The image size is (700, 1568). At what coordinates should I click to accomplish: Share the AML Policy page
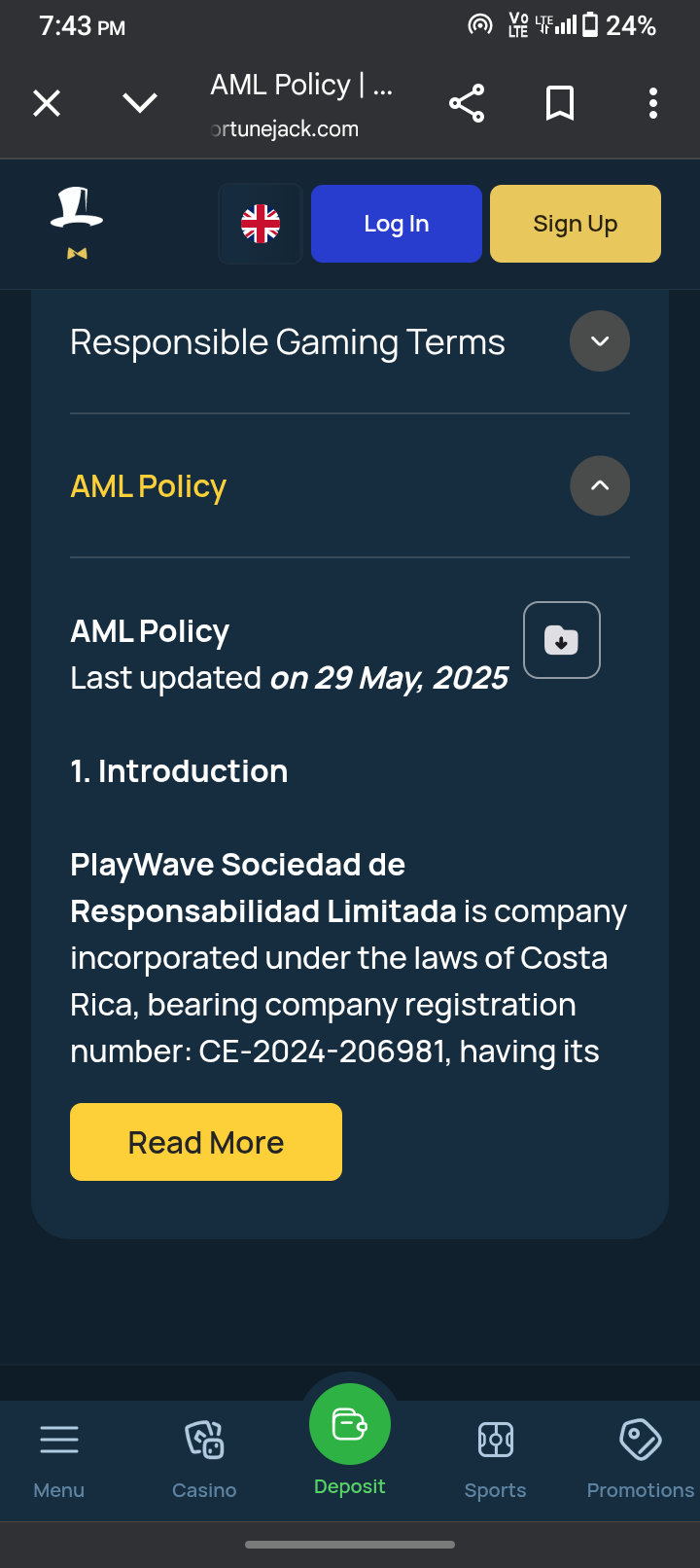tap(467, 103)
